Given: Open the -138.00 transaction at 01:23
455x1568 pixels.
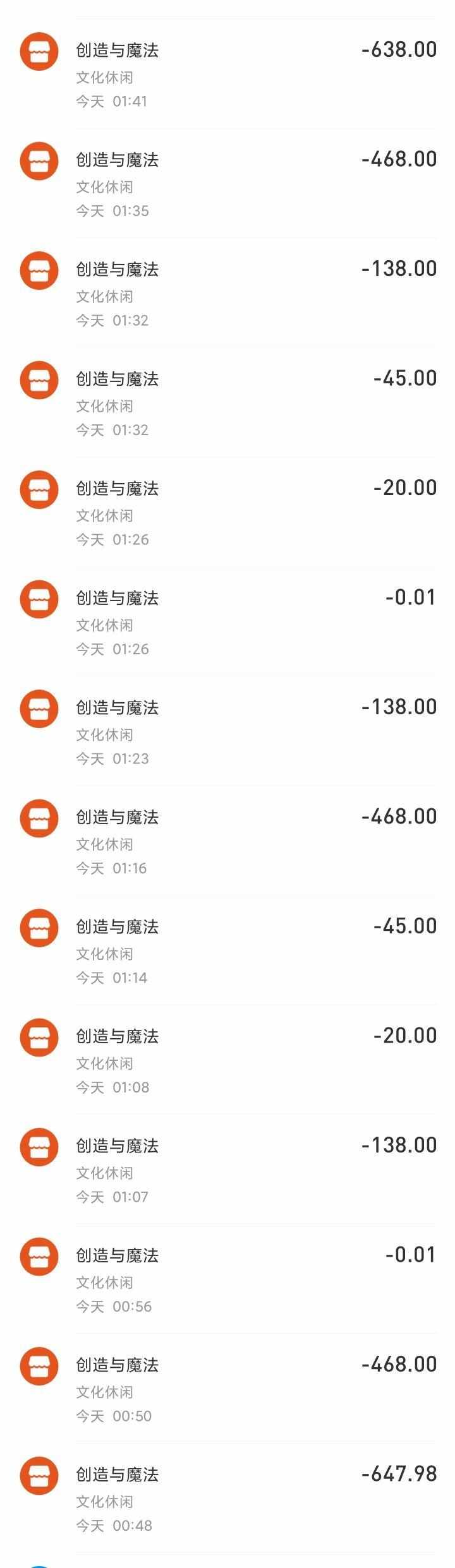Looking at the screenshot, I should pyautogui.click(x=227, y=732).
